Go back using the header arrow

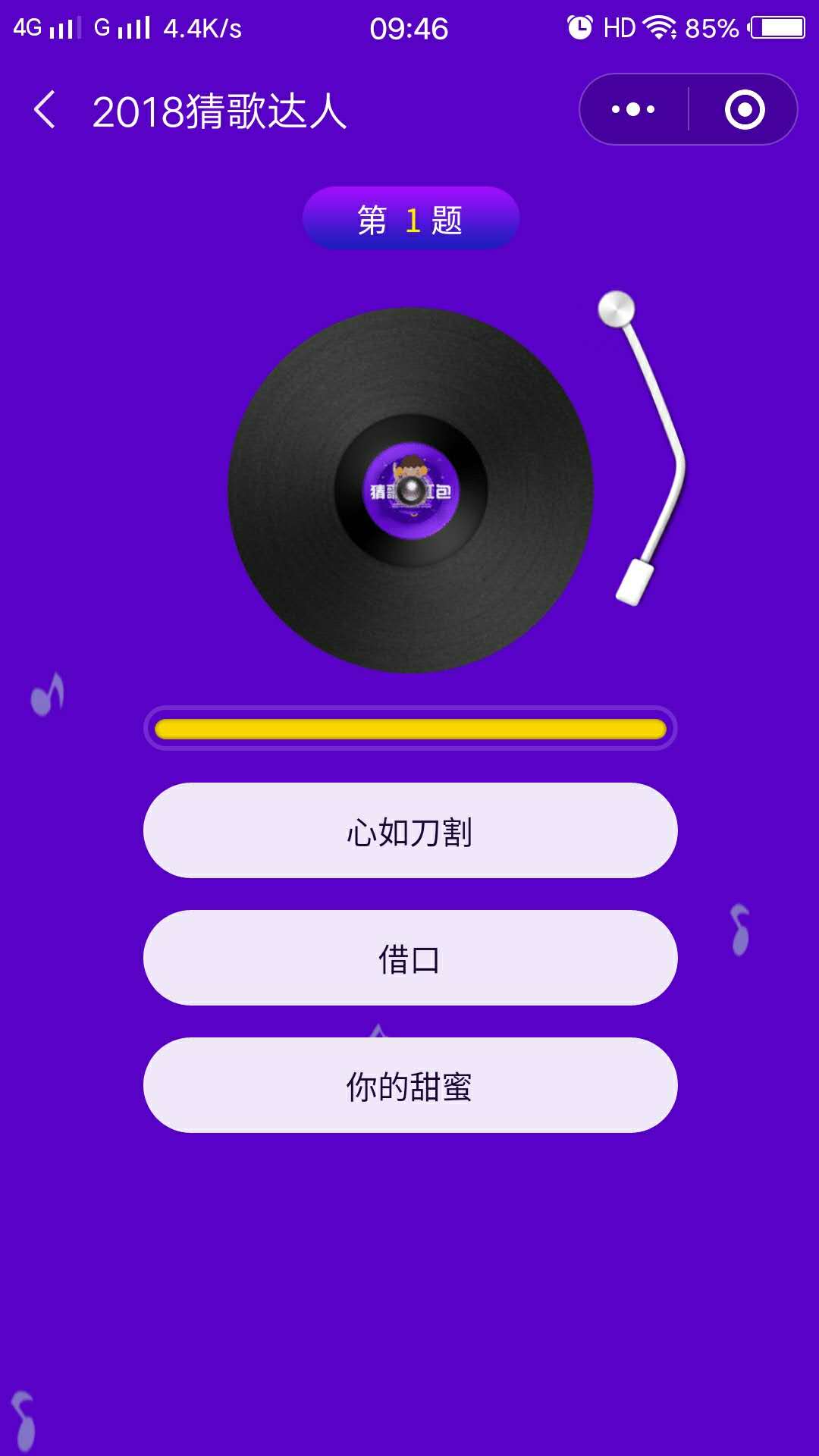[45, 110]
